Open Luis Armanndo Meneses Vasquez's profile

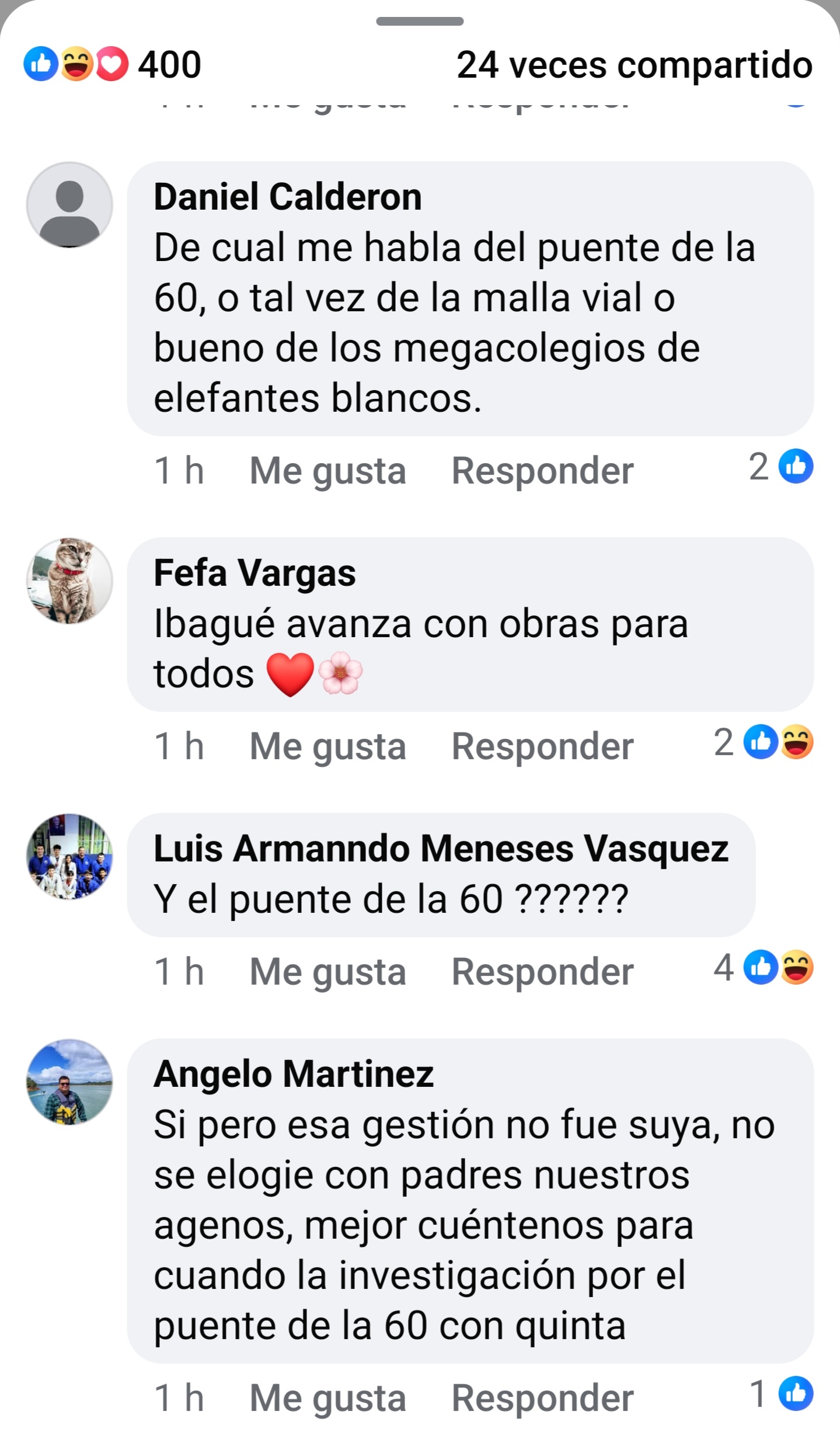pos(441,848)
